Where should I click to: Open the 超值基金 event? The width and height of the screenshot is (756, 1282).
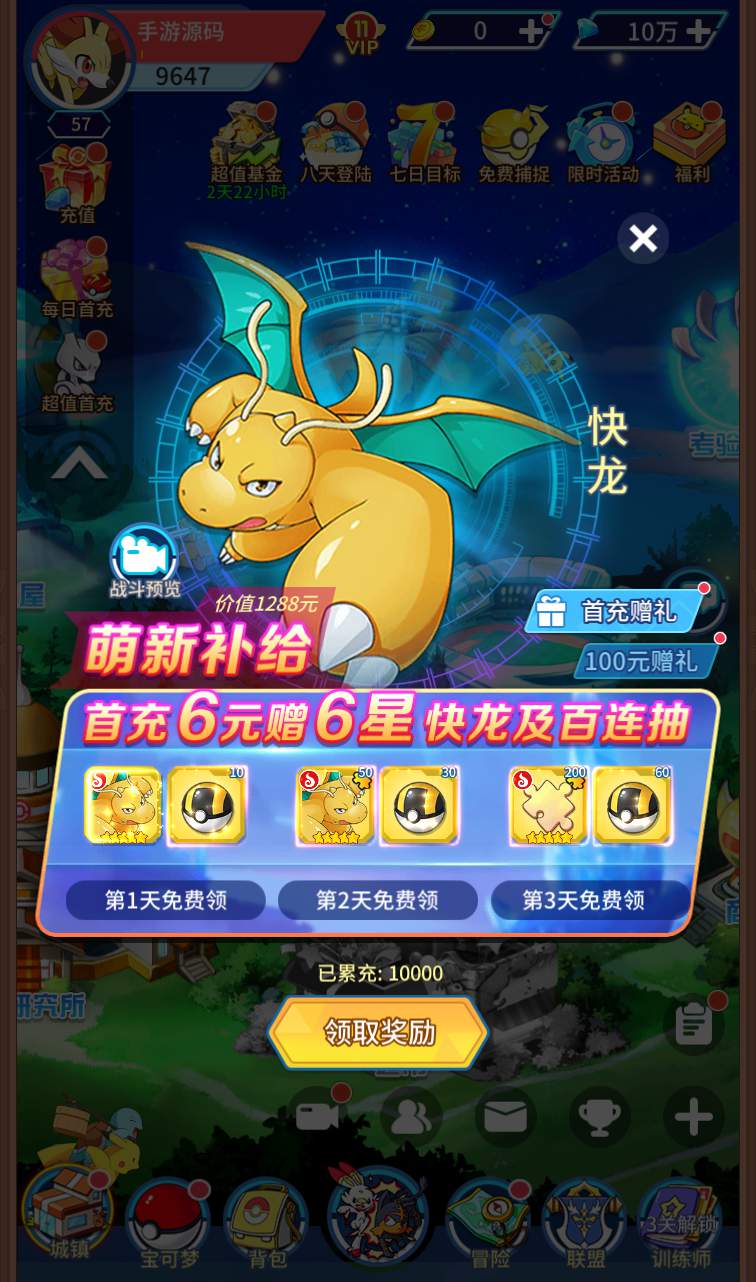pyautogui.click(x=246, y=147)
